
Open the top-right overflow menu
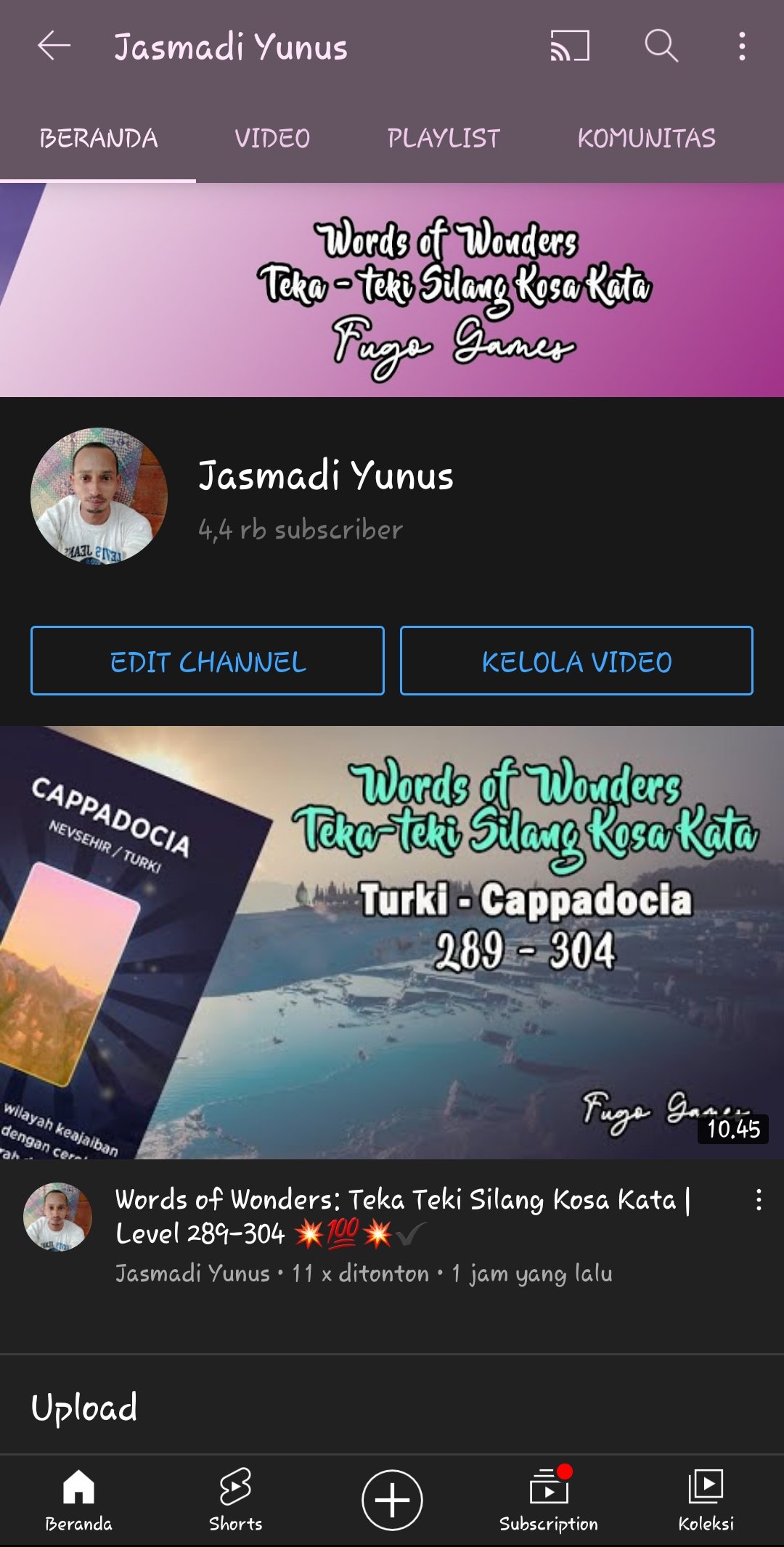(741, 46)
